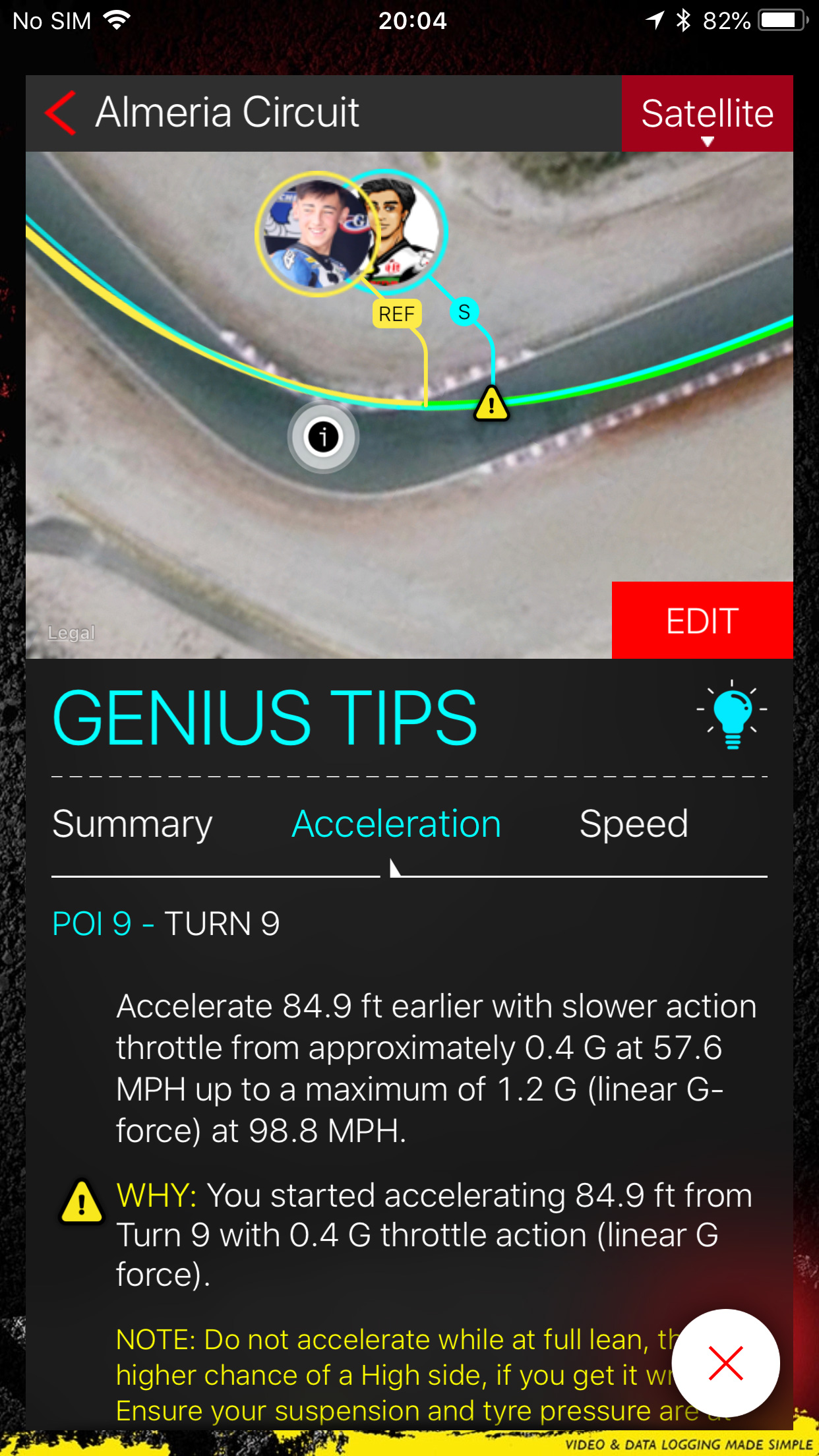Open the Satellite map type dropdown
The width and height of the screenshot is (819, 1456).
click(x=707, y=113)
